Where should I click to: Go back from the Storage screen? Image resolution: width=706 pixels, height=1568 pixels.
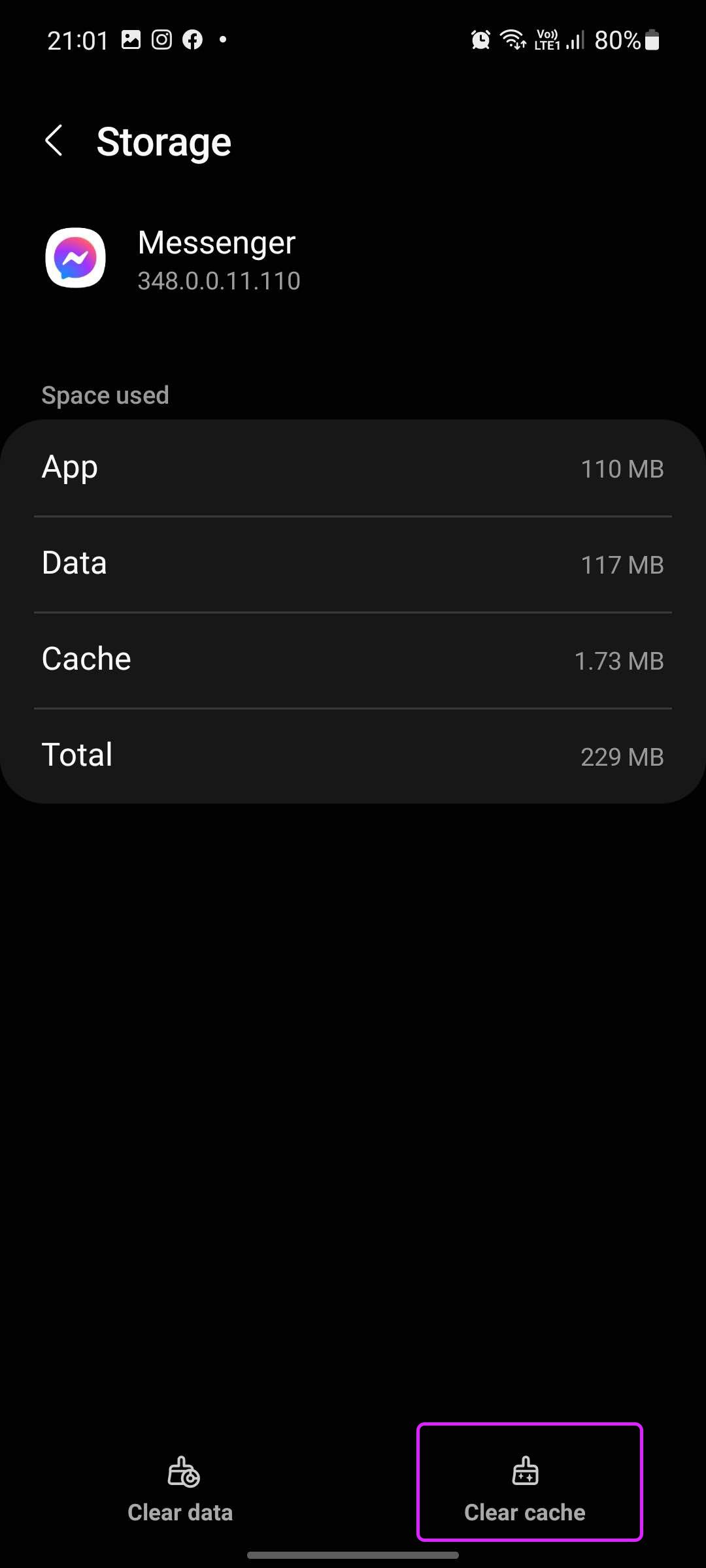pos(54,140)
